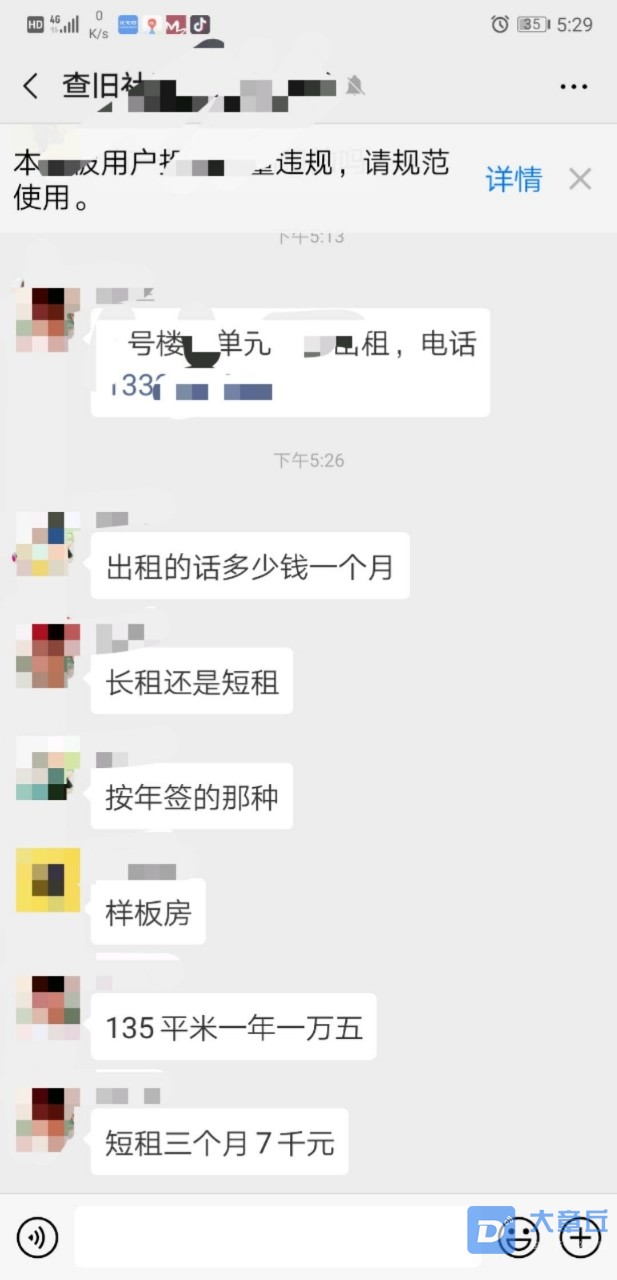Dismiss the violation warning banner
617x1280 pixels.
pos(580,179)
